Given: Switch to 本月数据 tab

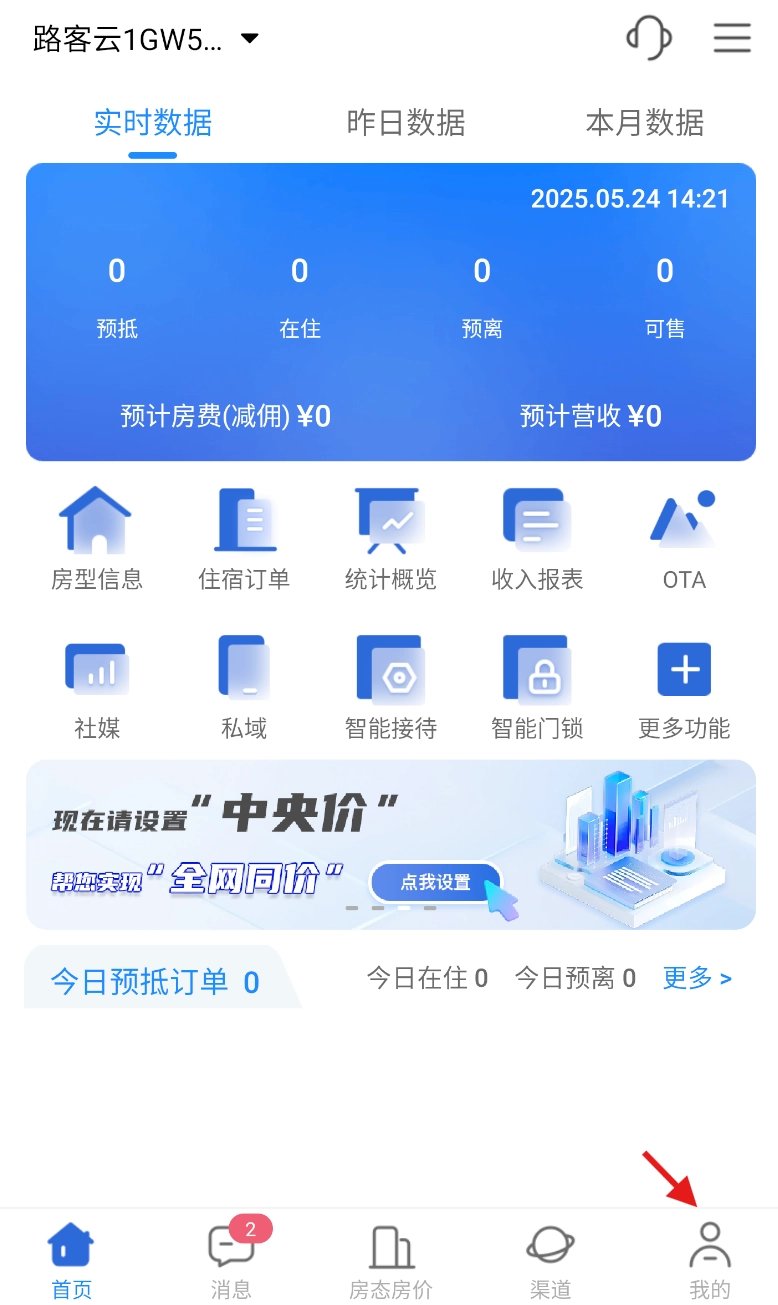Looking at the screenshot, I should point(645,123).
